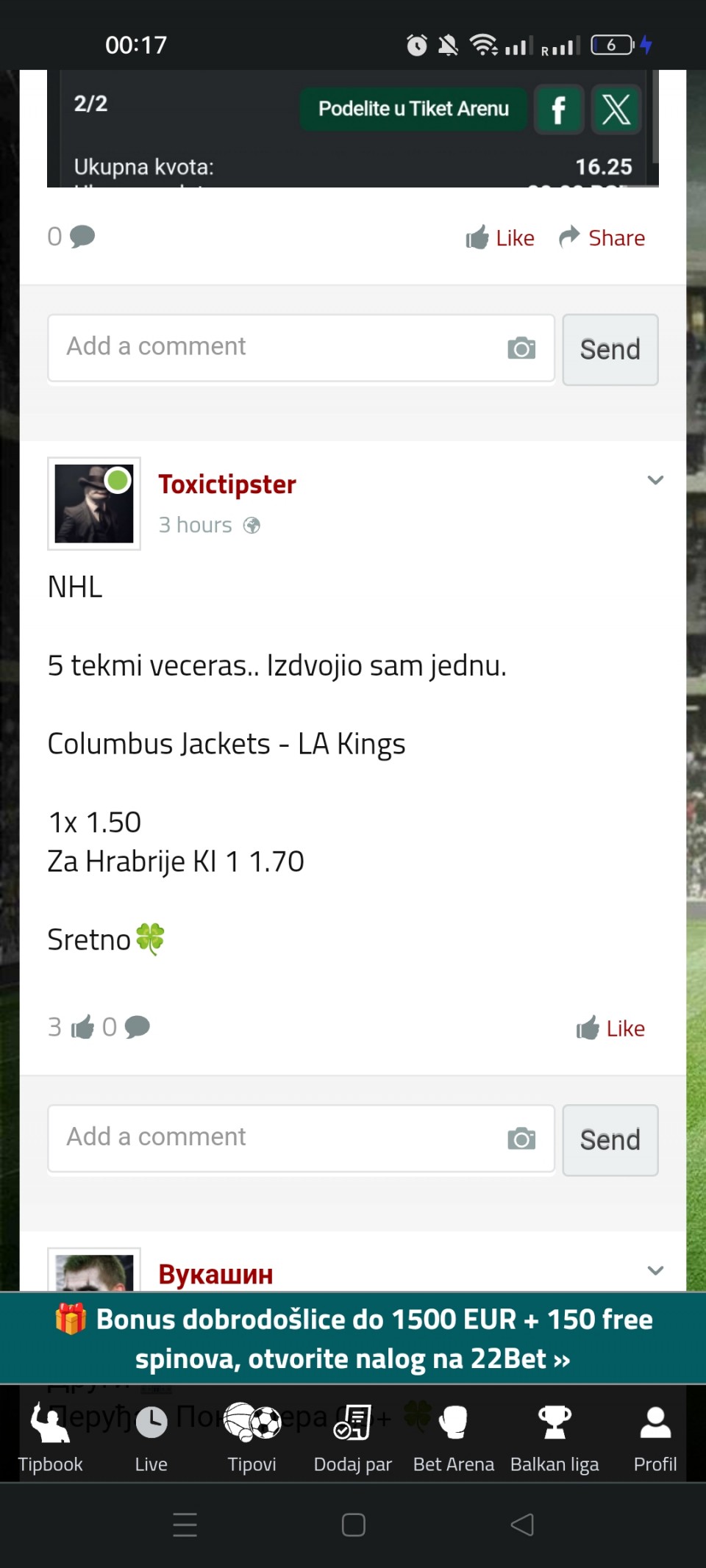Like the ticket post above Toxictipster
Image resolution: width=706 pixels, height=1568 pixels.
point(500,238)
